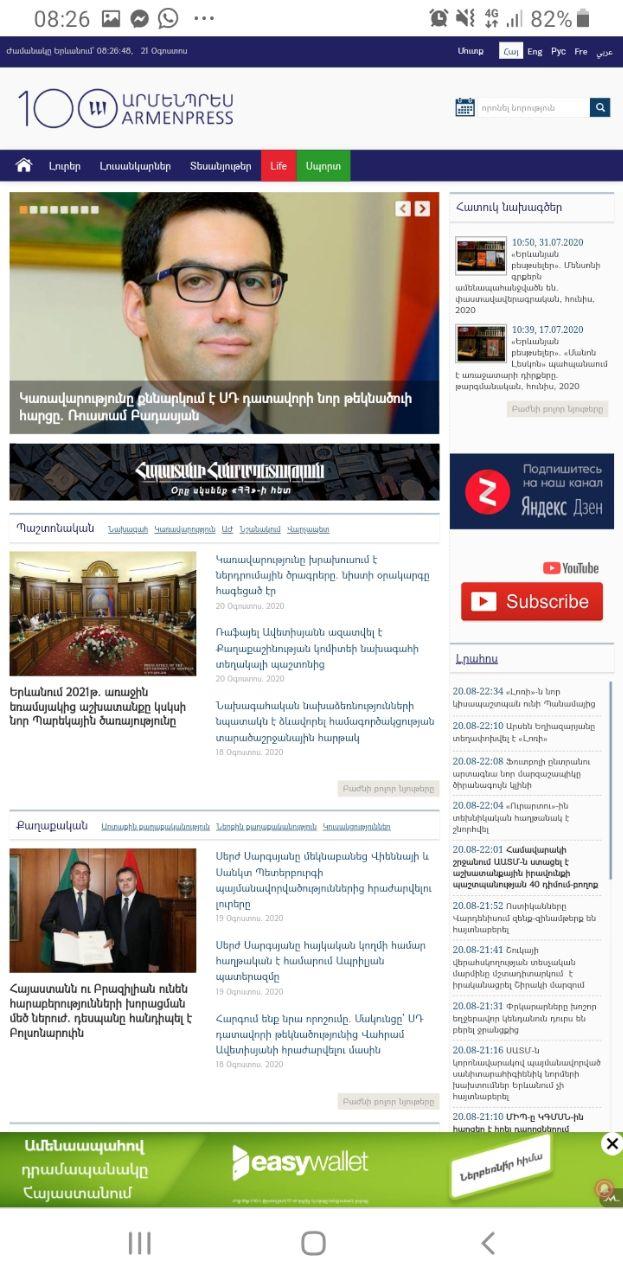Subscribe to the YouTube channel
The height and width of the screenshot is (1280, 623).
click(531, 601)
